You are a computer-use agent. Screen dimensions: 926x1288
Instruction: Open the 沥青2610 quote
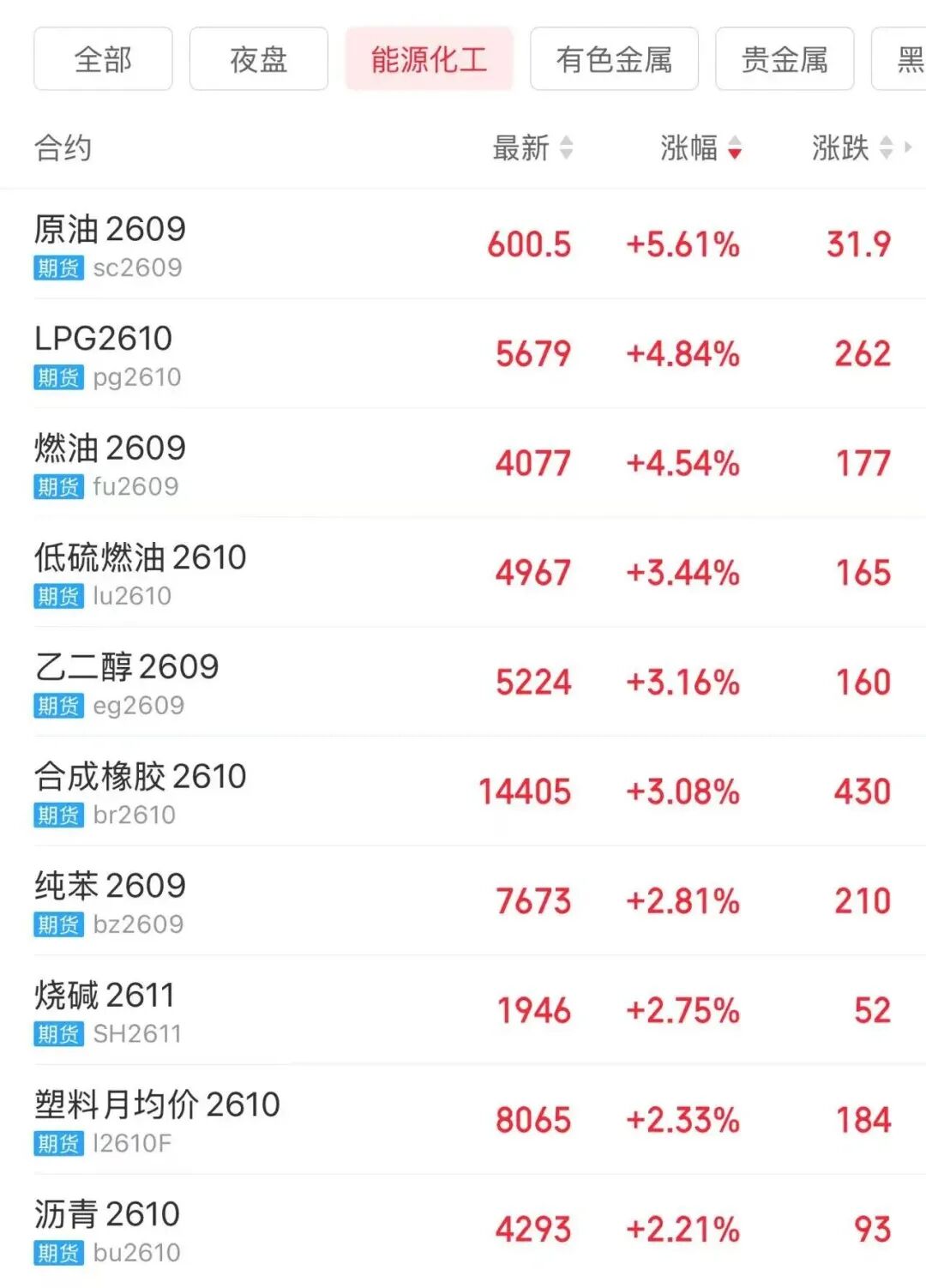[x=463, y=1230]
